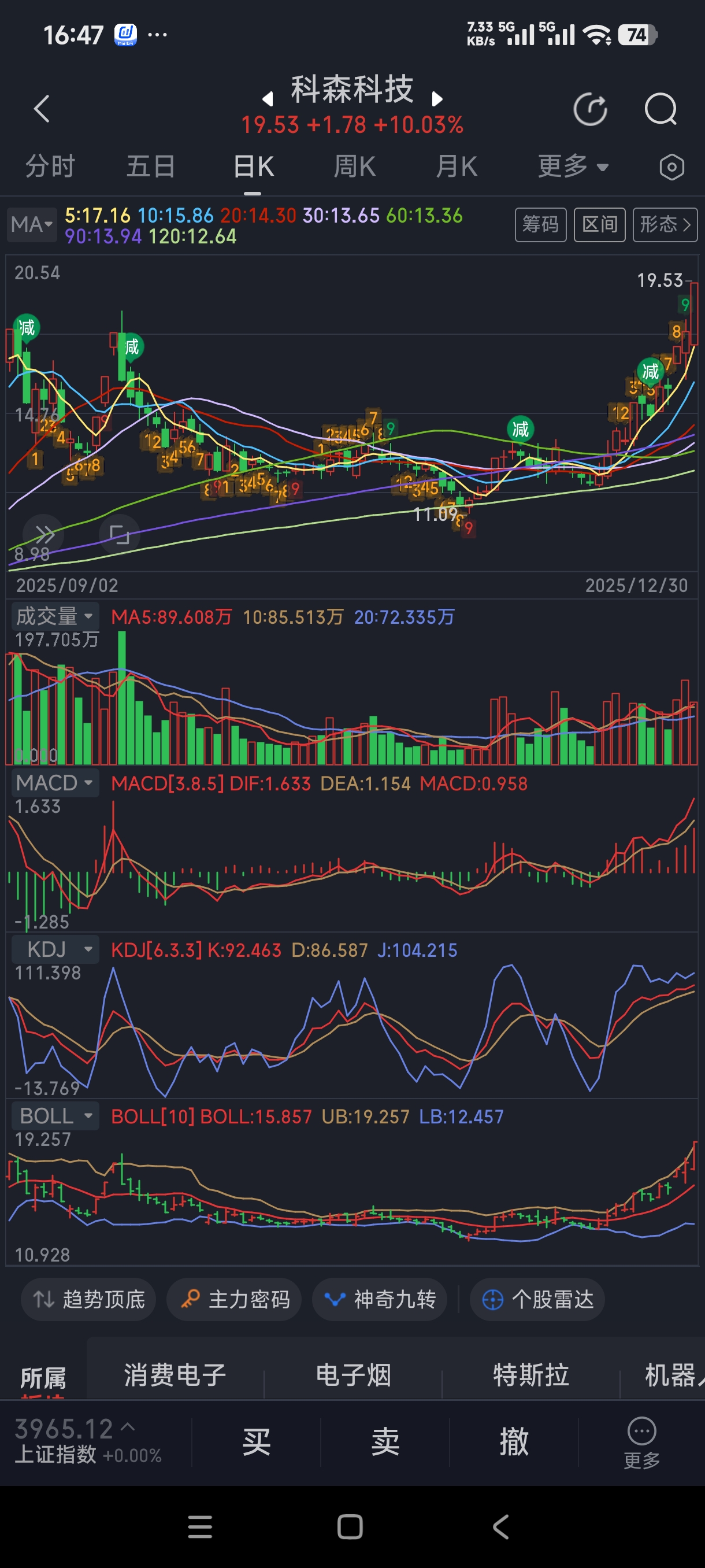View the next stock with right arrow

437,99
